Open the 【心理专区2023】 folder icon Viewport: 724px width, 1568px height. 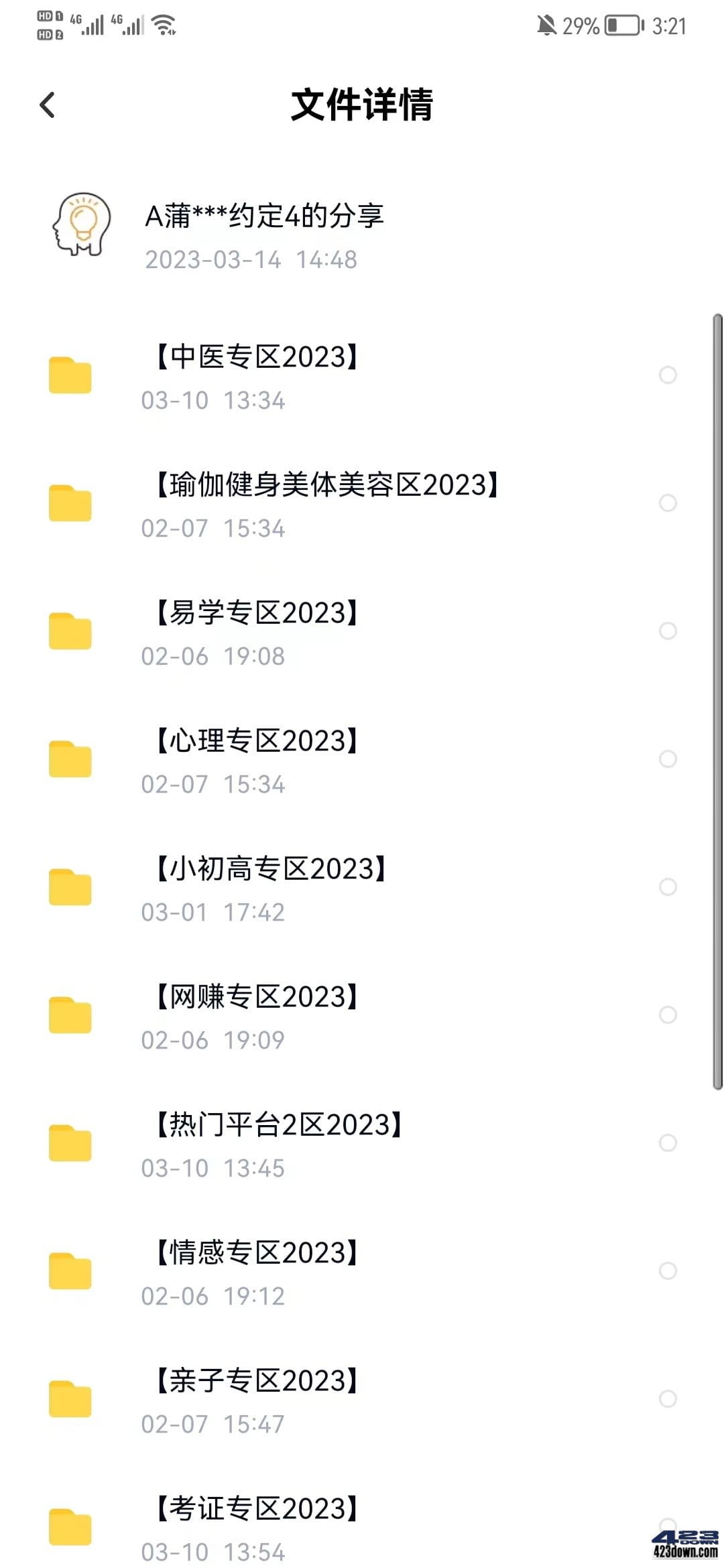[x=70, y=759]
